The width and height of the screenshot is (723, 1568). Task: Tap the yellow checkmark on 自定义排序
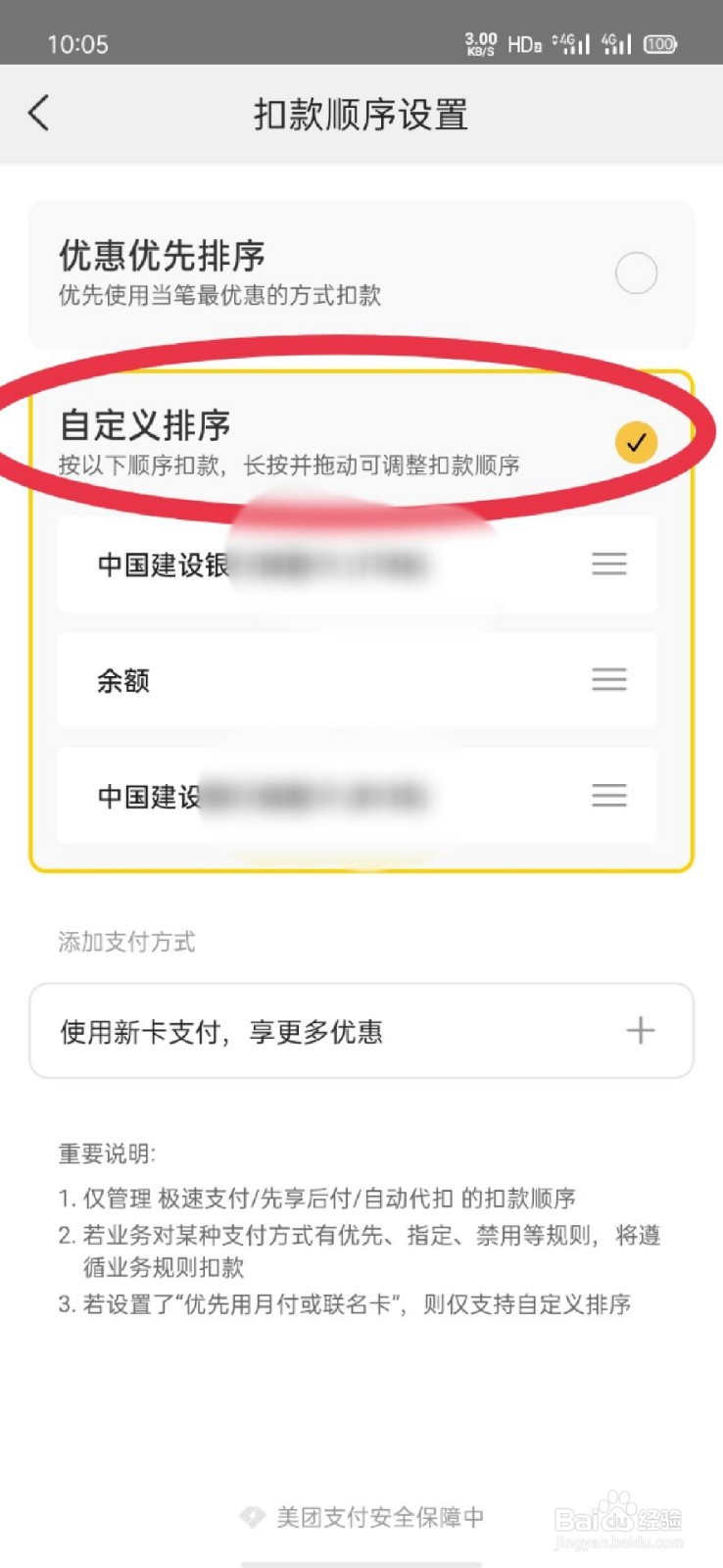(x=637, y=442)
